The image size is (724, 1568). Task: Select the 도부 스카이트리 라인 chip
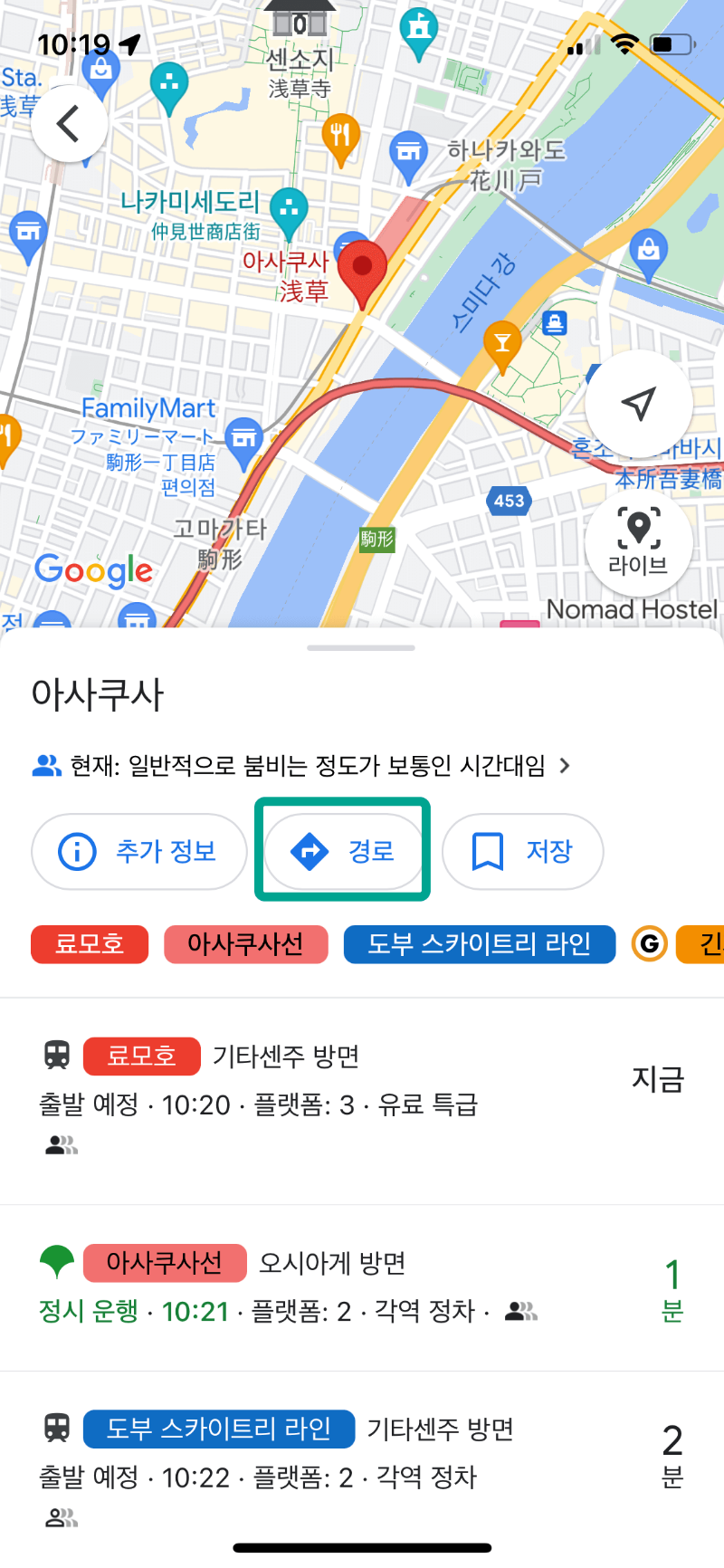(480, 944)
